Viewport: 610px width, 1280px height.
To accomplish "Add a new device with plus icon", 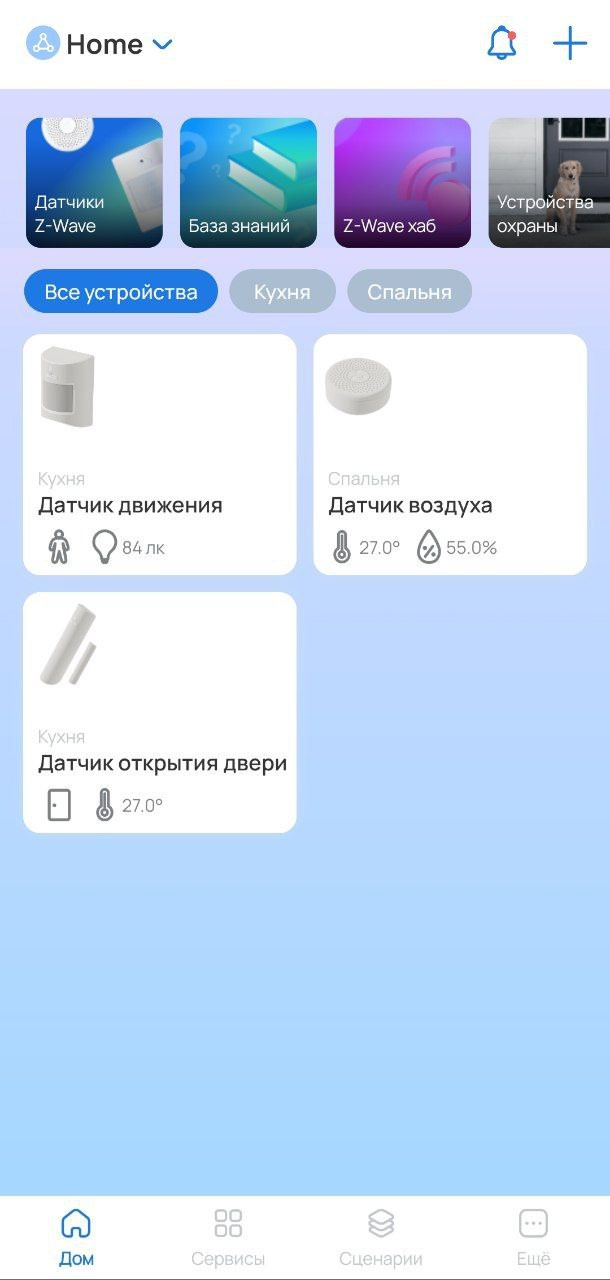I will 569,44.
